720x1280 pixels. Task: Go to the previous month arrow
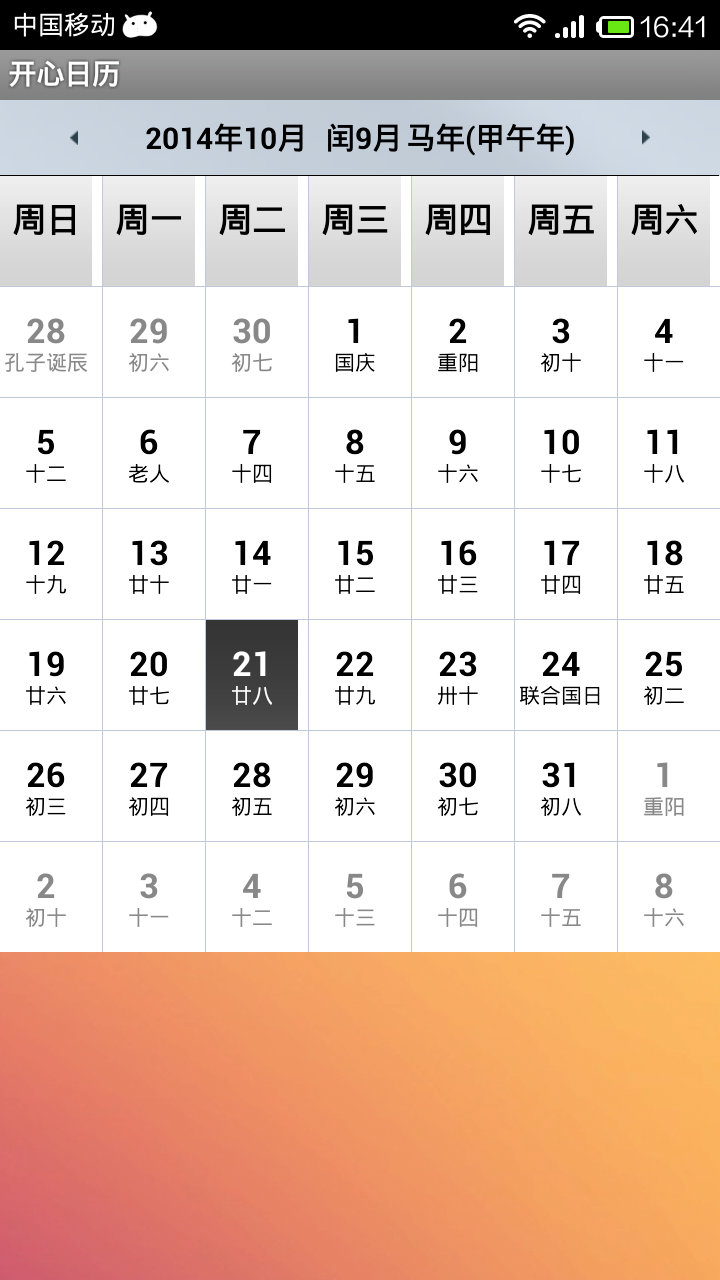point(74,138)
